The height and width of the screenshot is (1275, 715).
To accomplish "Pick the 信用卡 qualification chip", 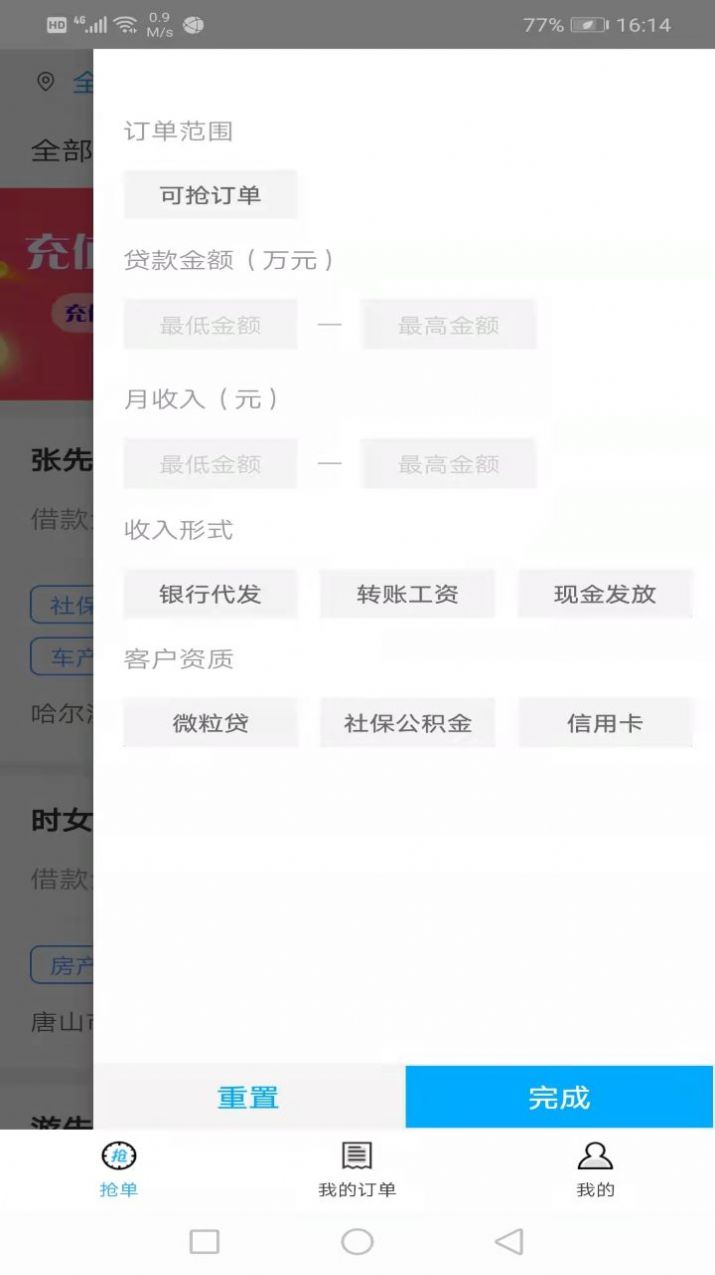I will point(605,723).
